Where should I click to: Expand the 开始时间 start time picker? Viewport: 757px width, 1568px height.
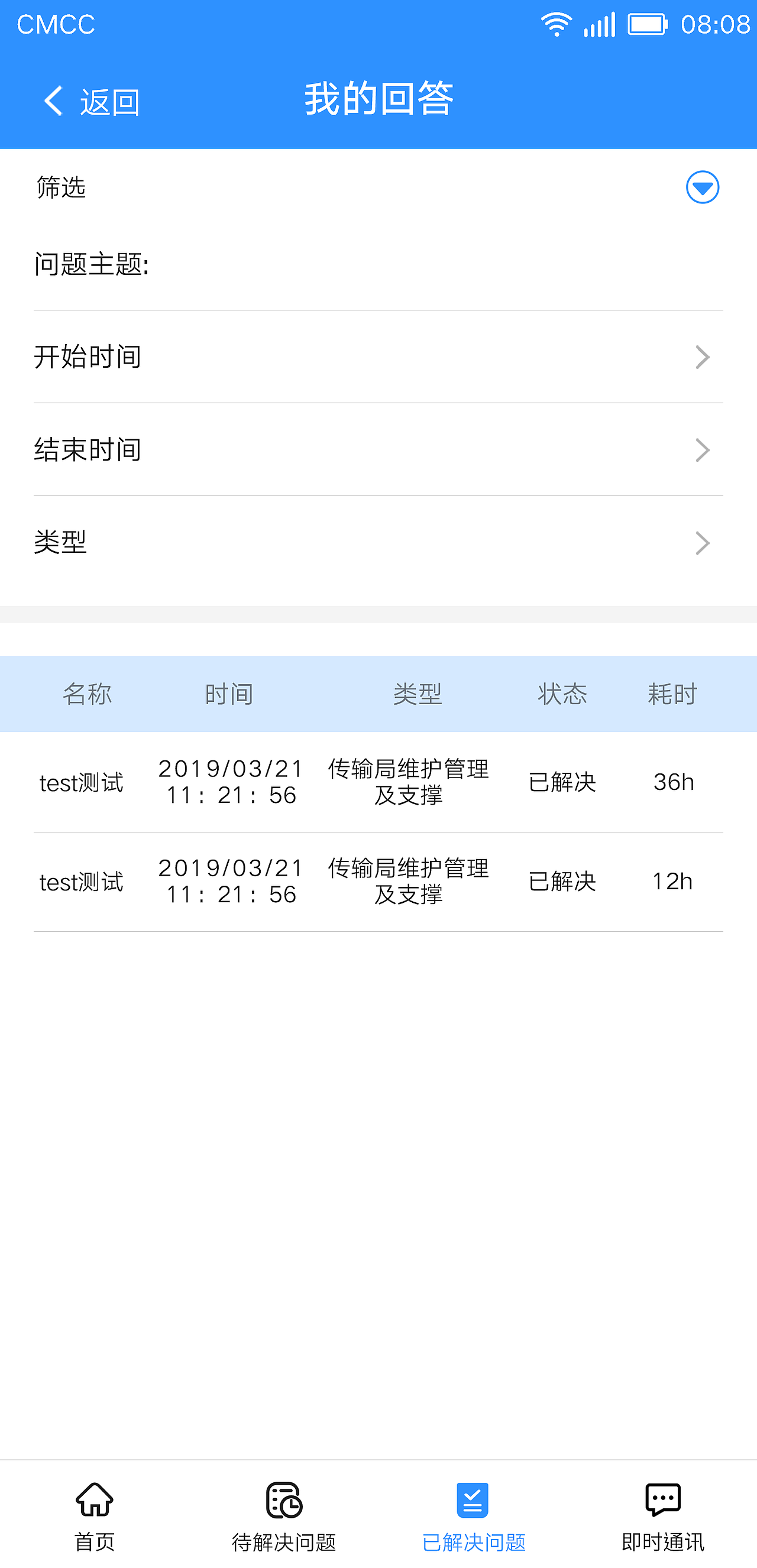pyautogui.click(x=378, y=357)
